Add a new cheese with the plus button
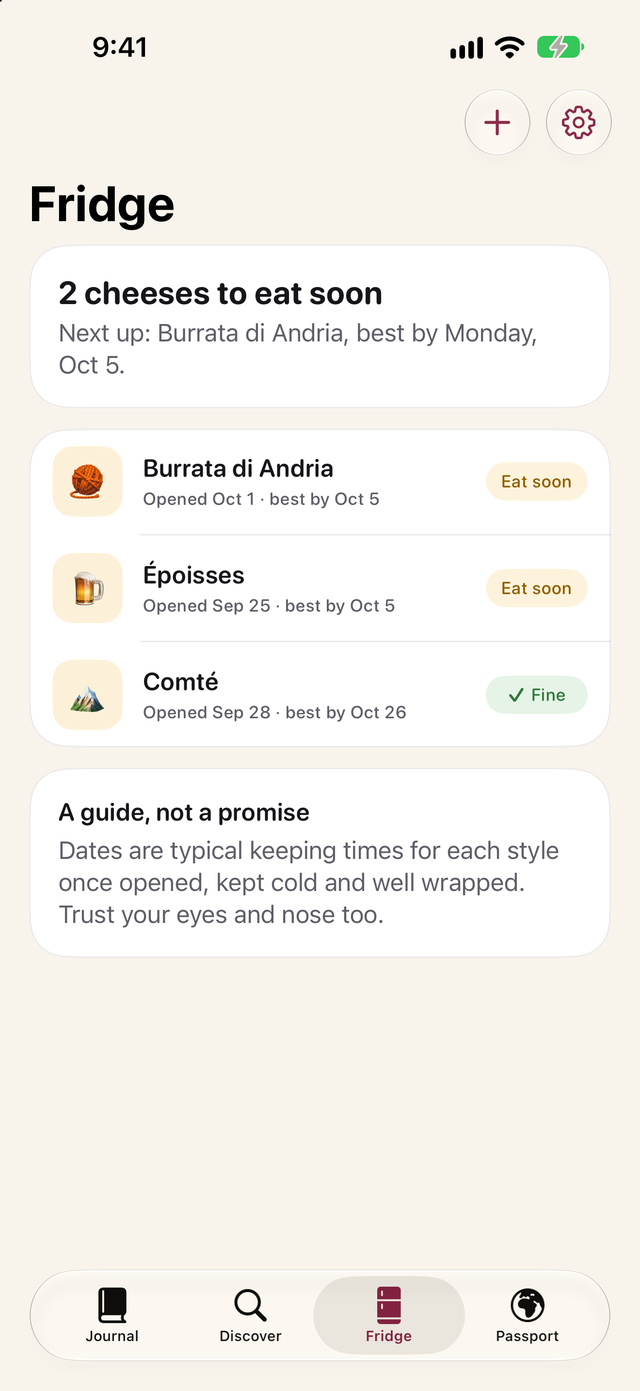The image size is (640, 1391). click(x=497, y=123)
